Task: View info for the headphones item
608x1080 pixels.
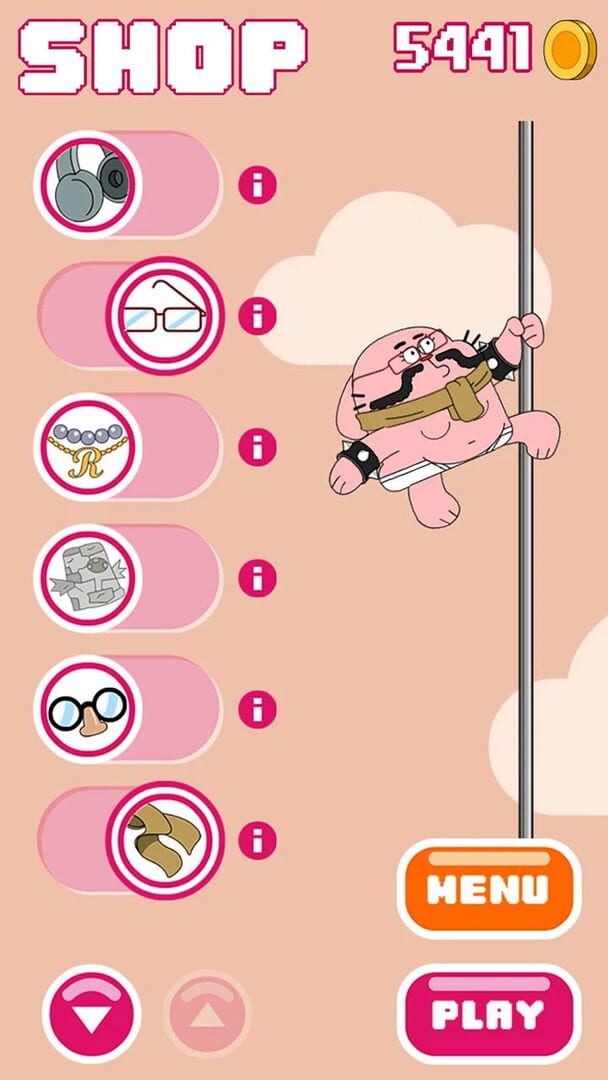Action: [x=258, y=184]
